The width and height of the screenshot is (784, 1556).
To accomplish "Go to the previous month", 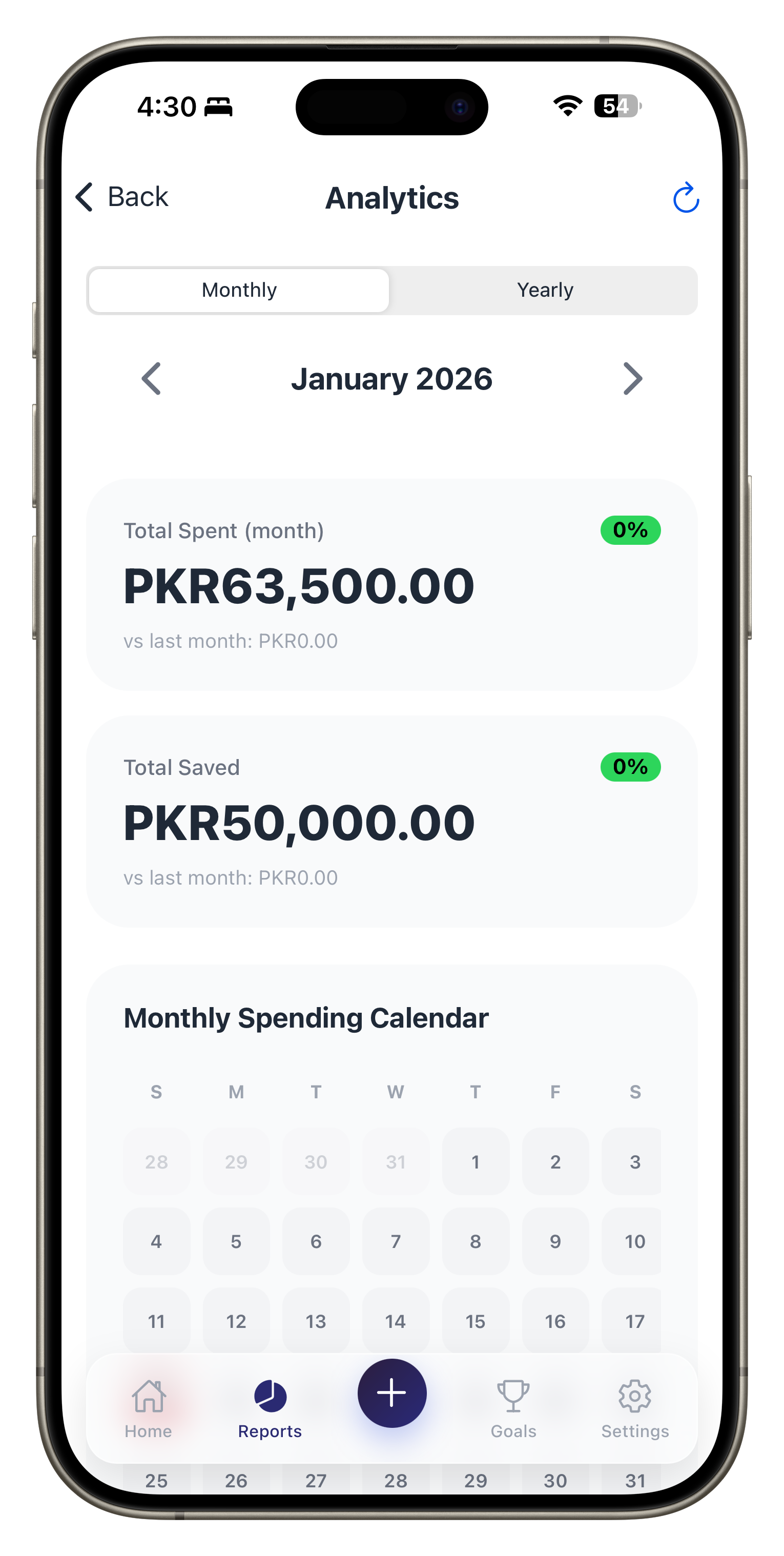I will pyautogui.click(x=151, y=379).
